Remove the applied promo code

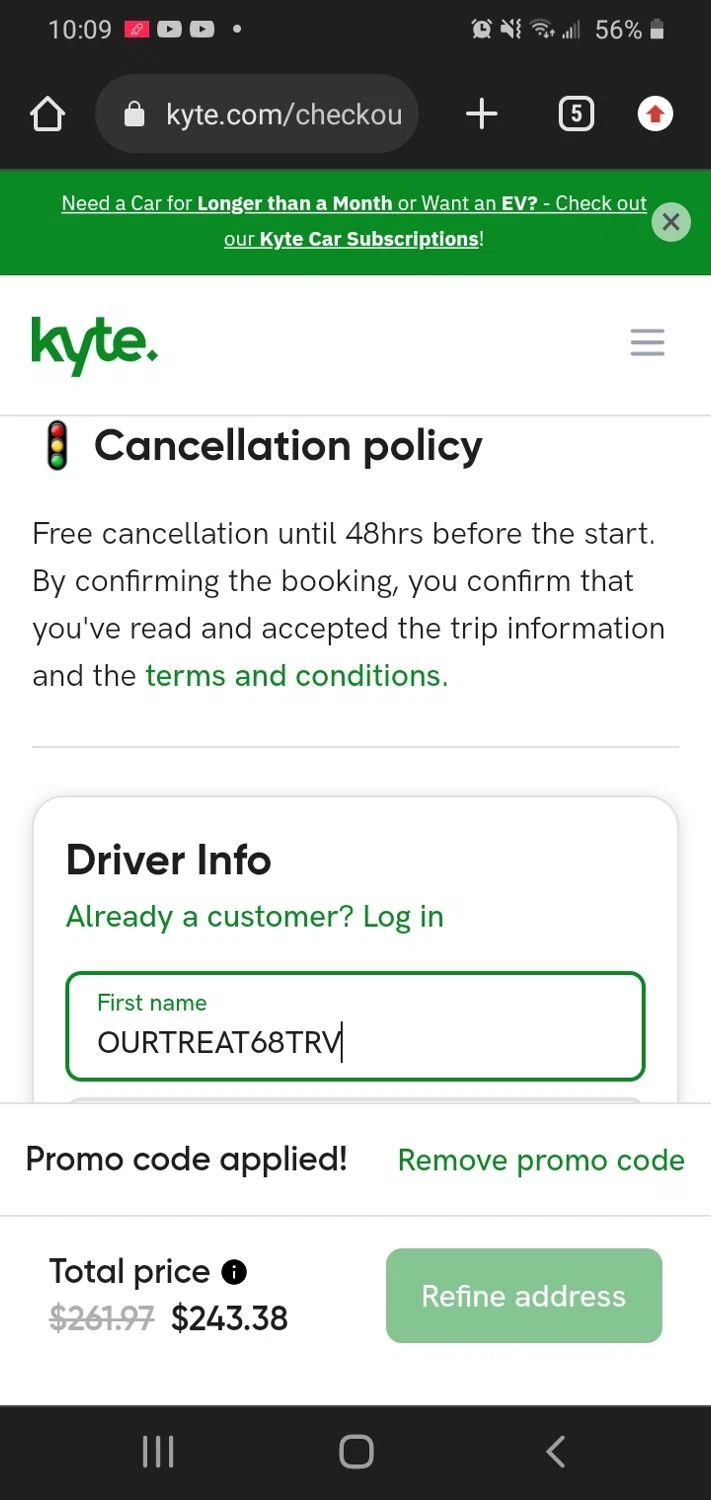coord(541,1160)
